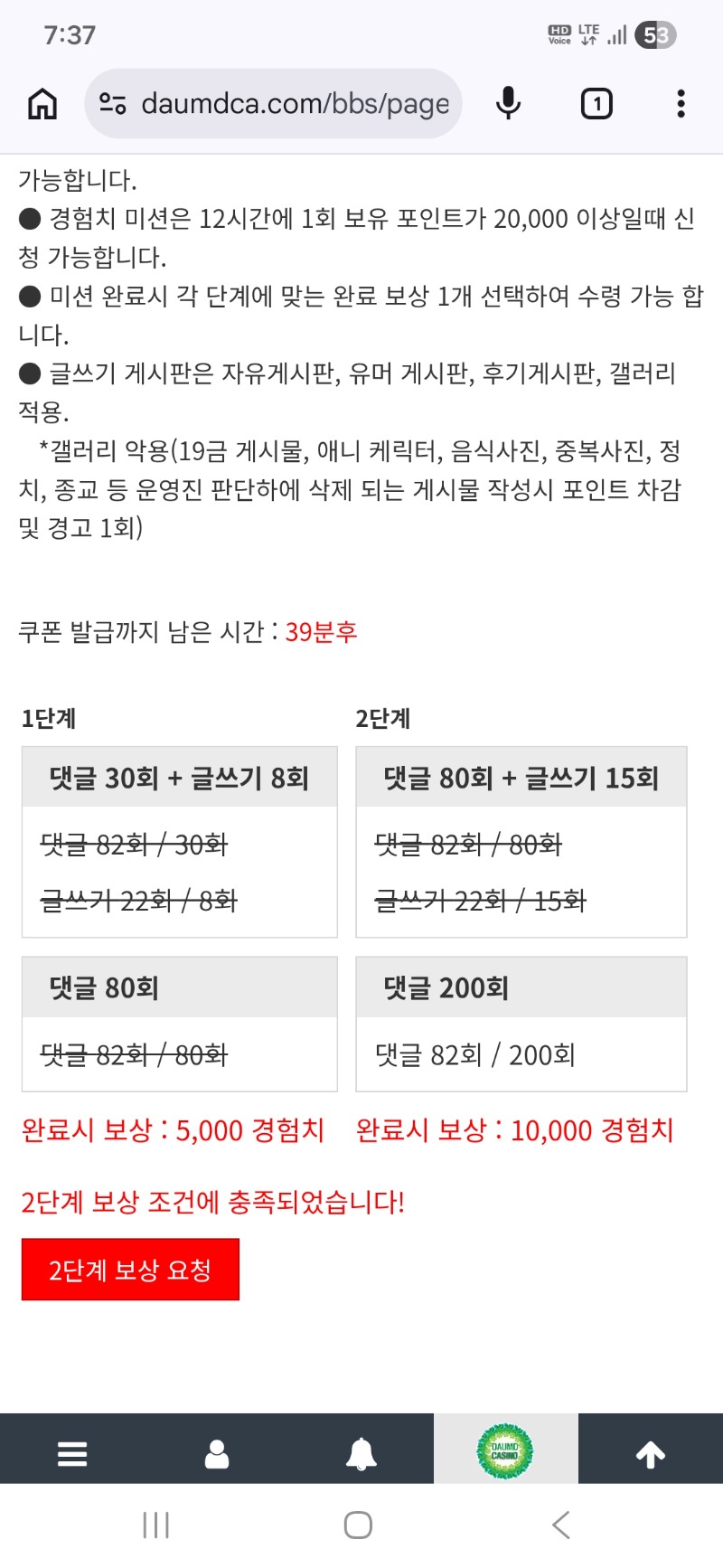The image size is (723, 1568).
Task: Go back using system back button
Action: pyautogui.click(x=561, y=1525)
